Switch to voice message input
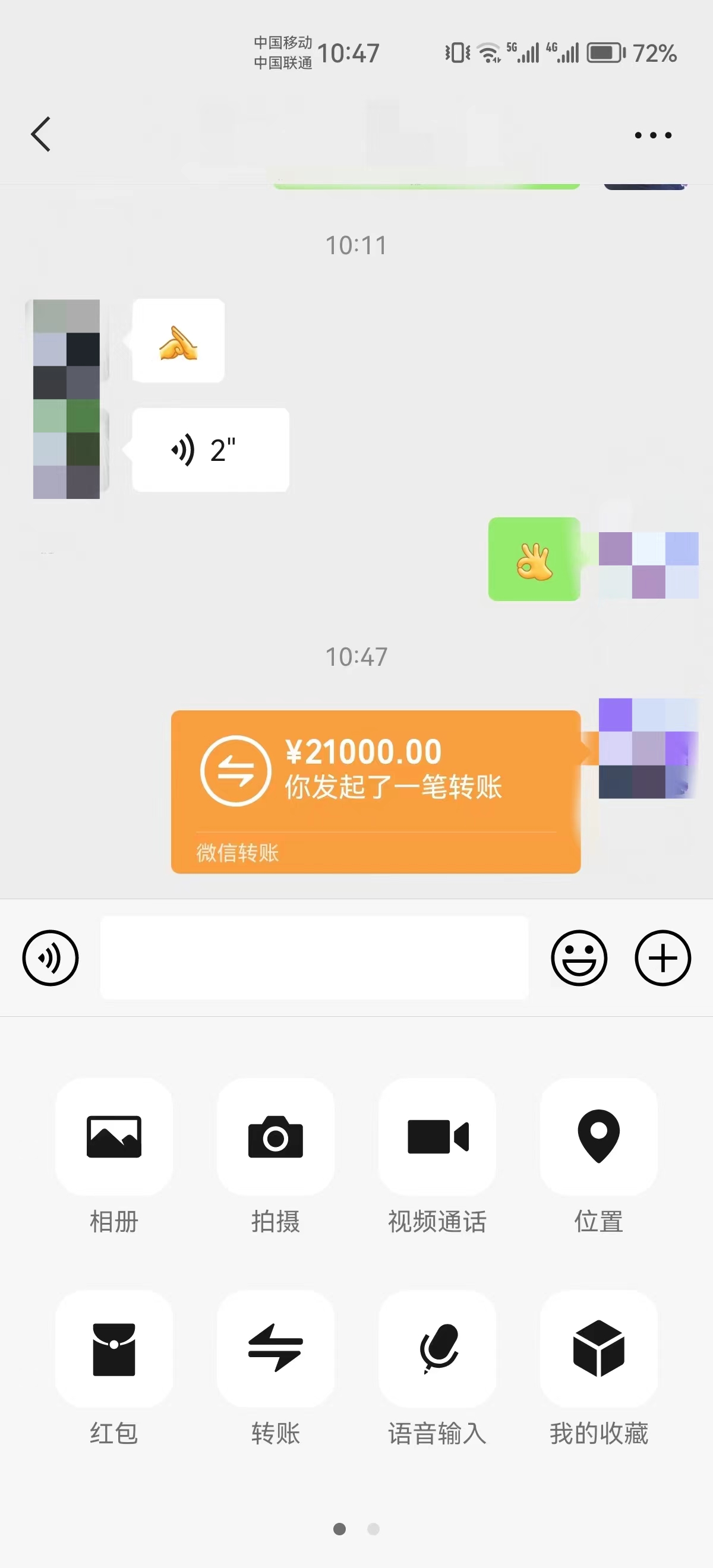Viewport: 713px width, 1568px height. coord(51,958)
